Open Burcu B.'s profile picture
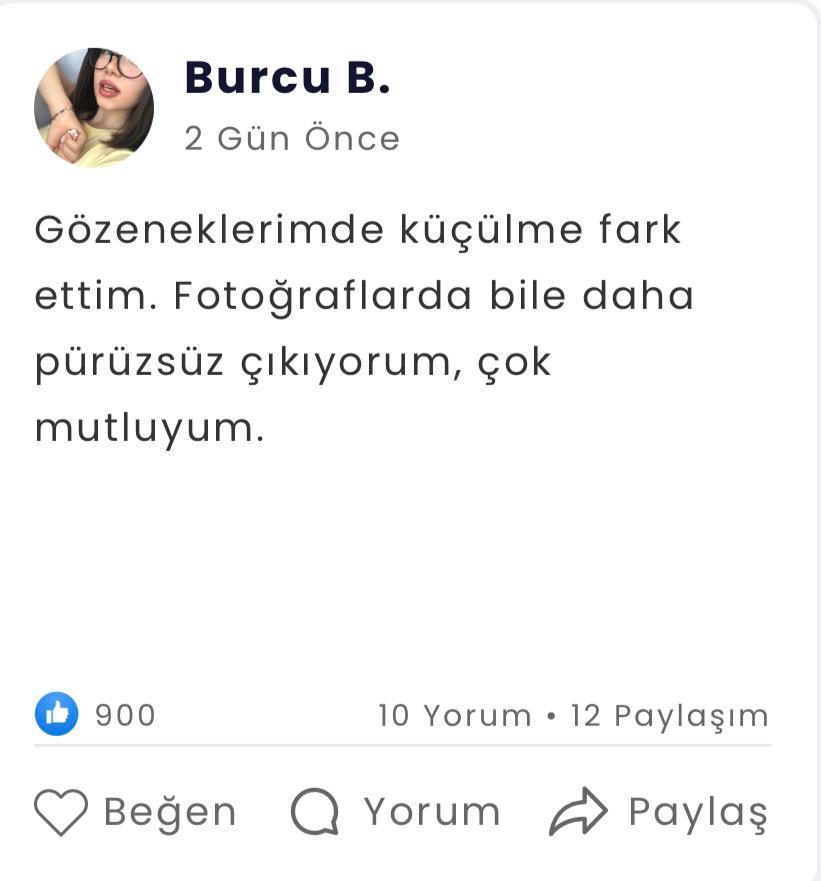The image size is (821, 881). click(94, 107)
